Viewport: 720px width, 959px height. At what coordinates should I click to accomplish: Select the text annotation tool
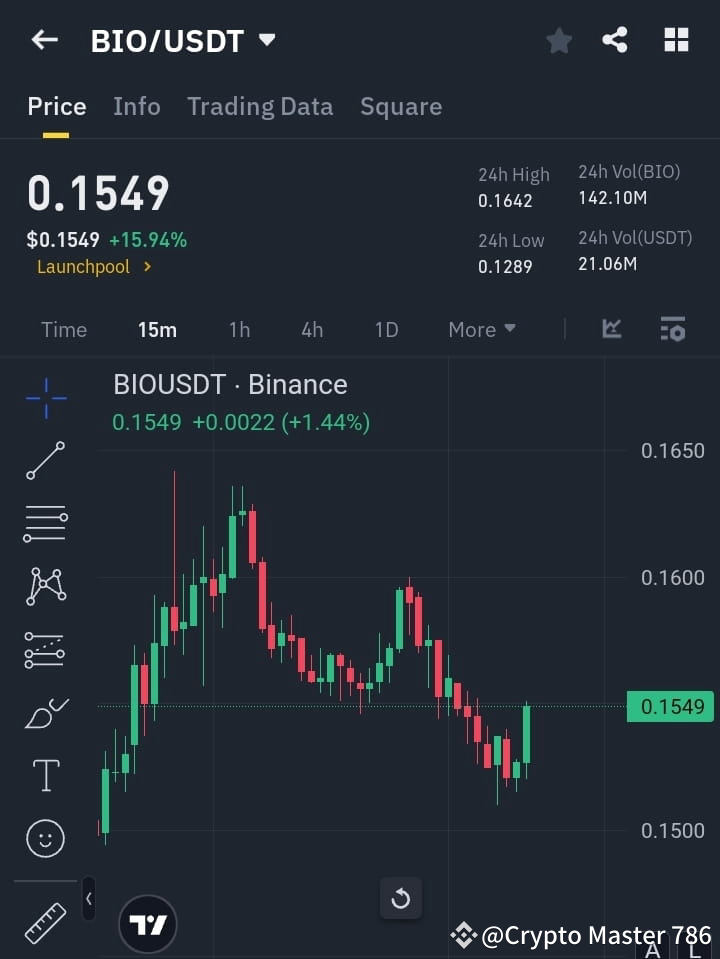tap(44, 775)
